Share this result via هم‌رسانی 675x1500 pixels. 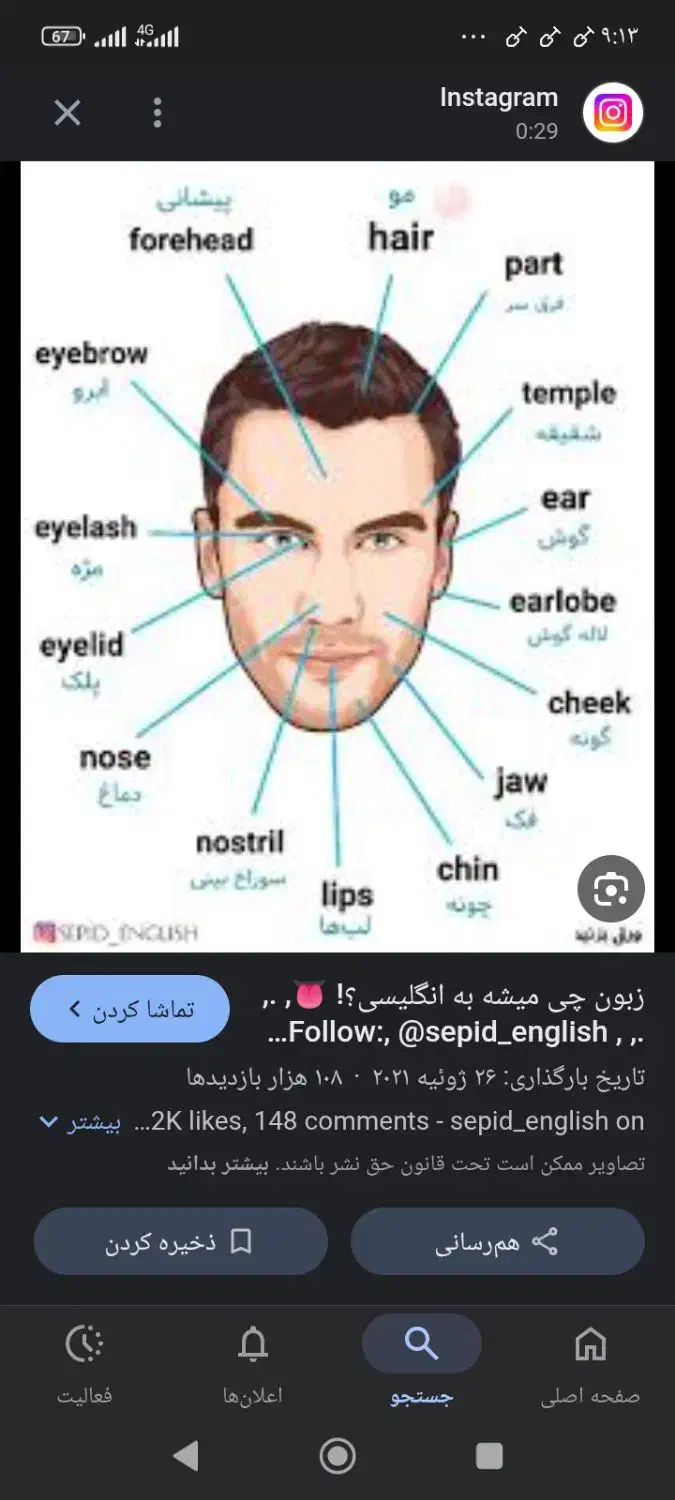[x=497, y=1242]
